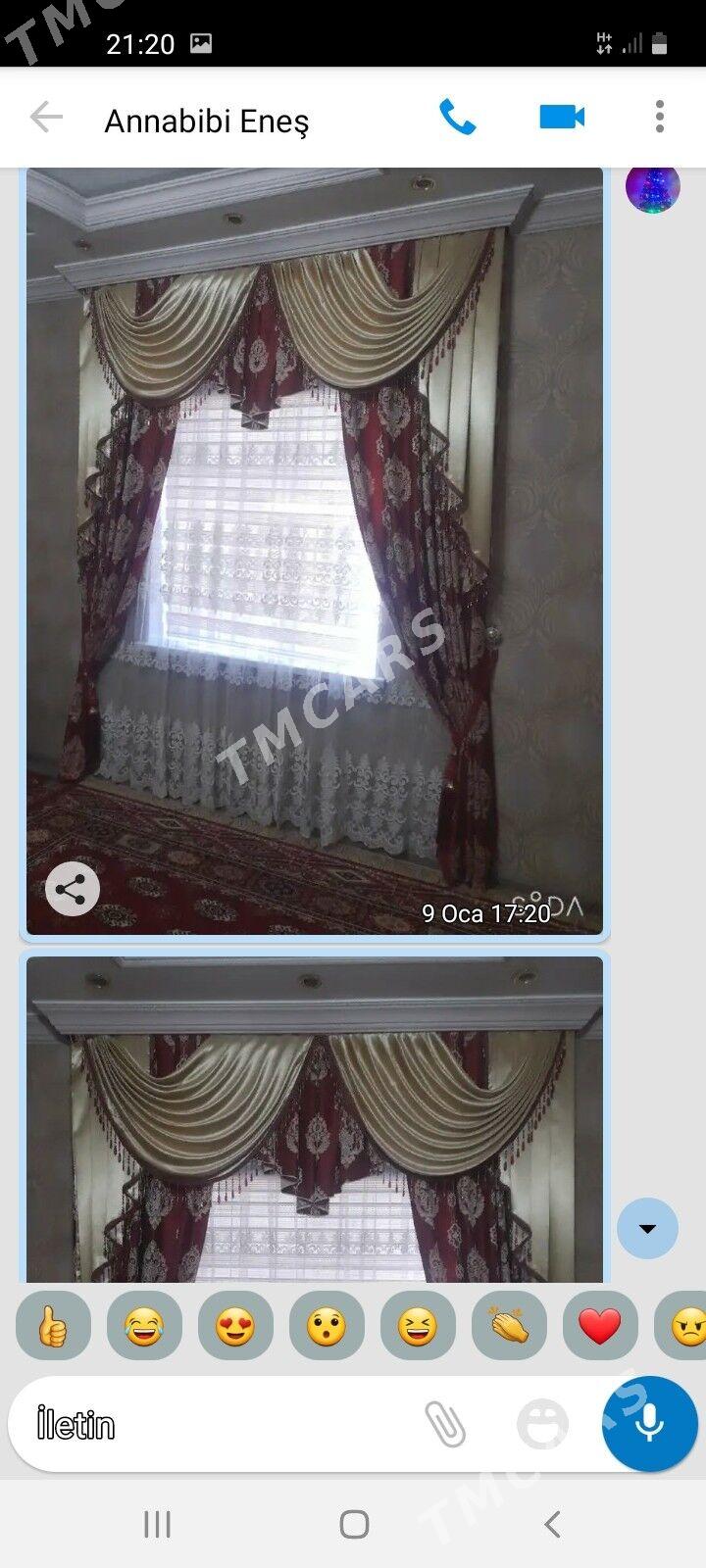Start a voice call with Annabibi Eneş
This screenshot has height=1568, width=706.
(457, 119)
